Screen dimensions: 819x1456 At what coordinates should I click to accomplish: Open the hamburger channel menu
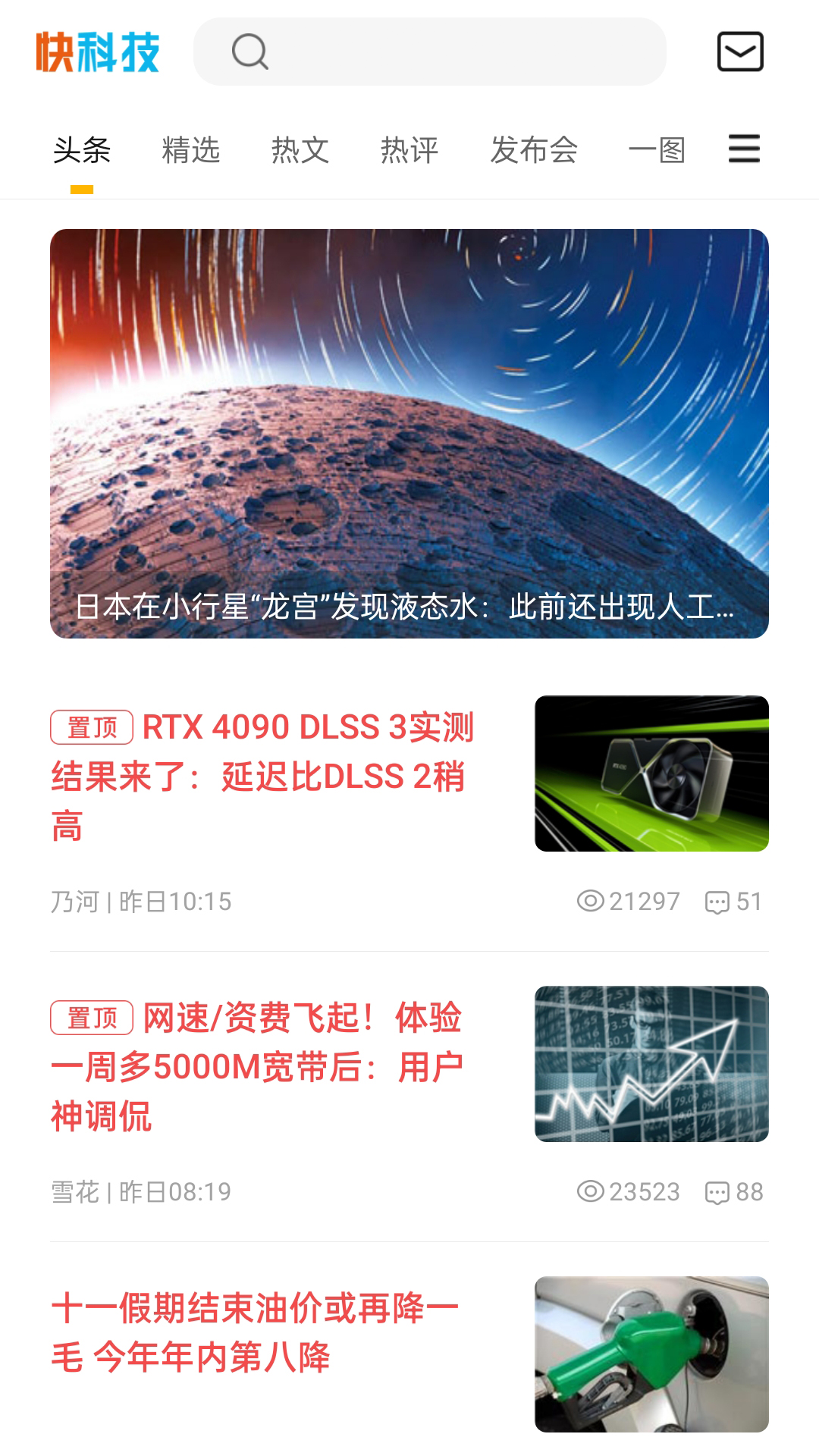point(743,149)
